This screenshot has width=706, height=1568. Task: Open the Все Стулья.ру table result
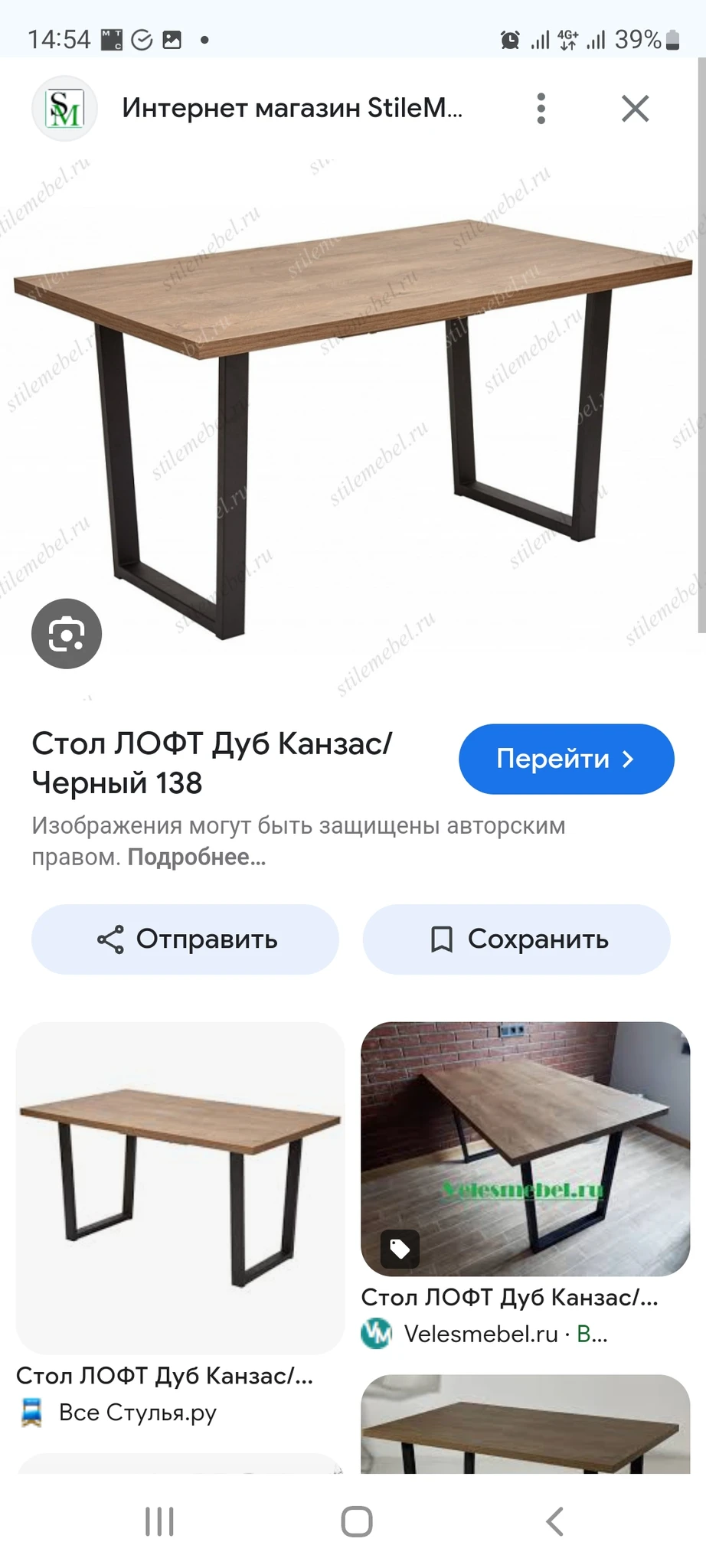180,1187
